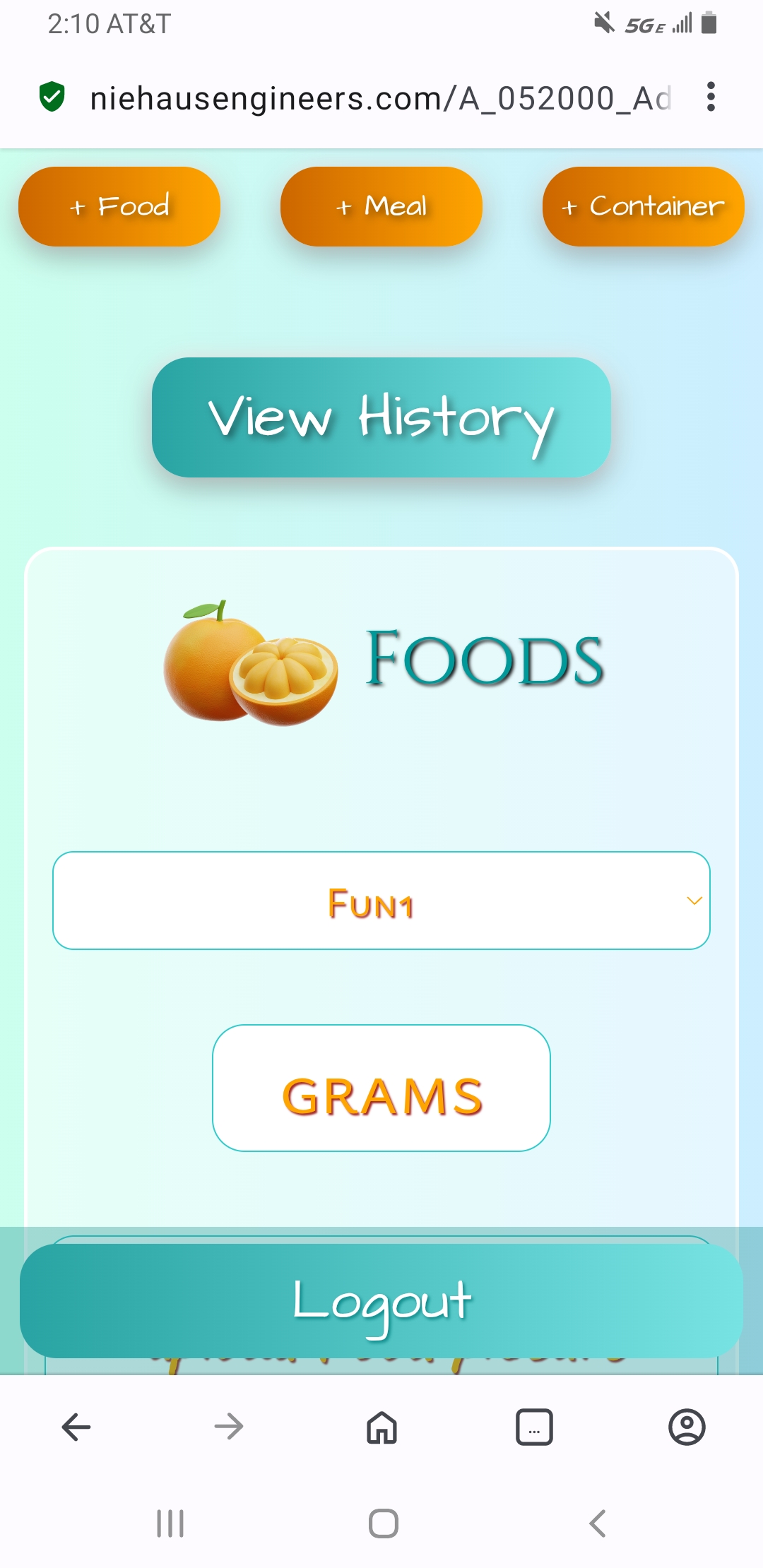This screenshot has width=763, height=1568.
Task: Open View History
Action: pos(381,417)
